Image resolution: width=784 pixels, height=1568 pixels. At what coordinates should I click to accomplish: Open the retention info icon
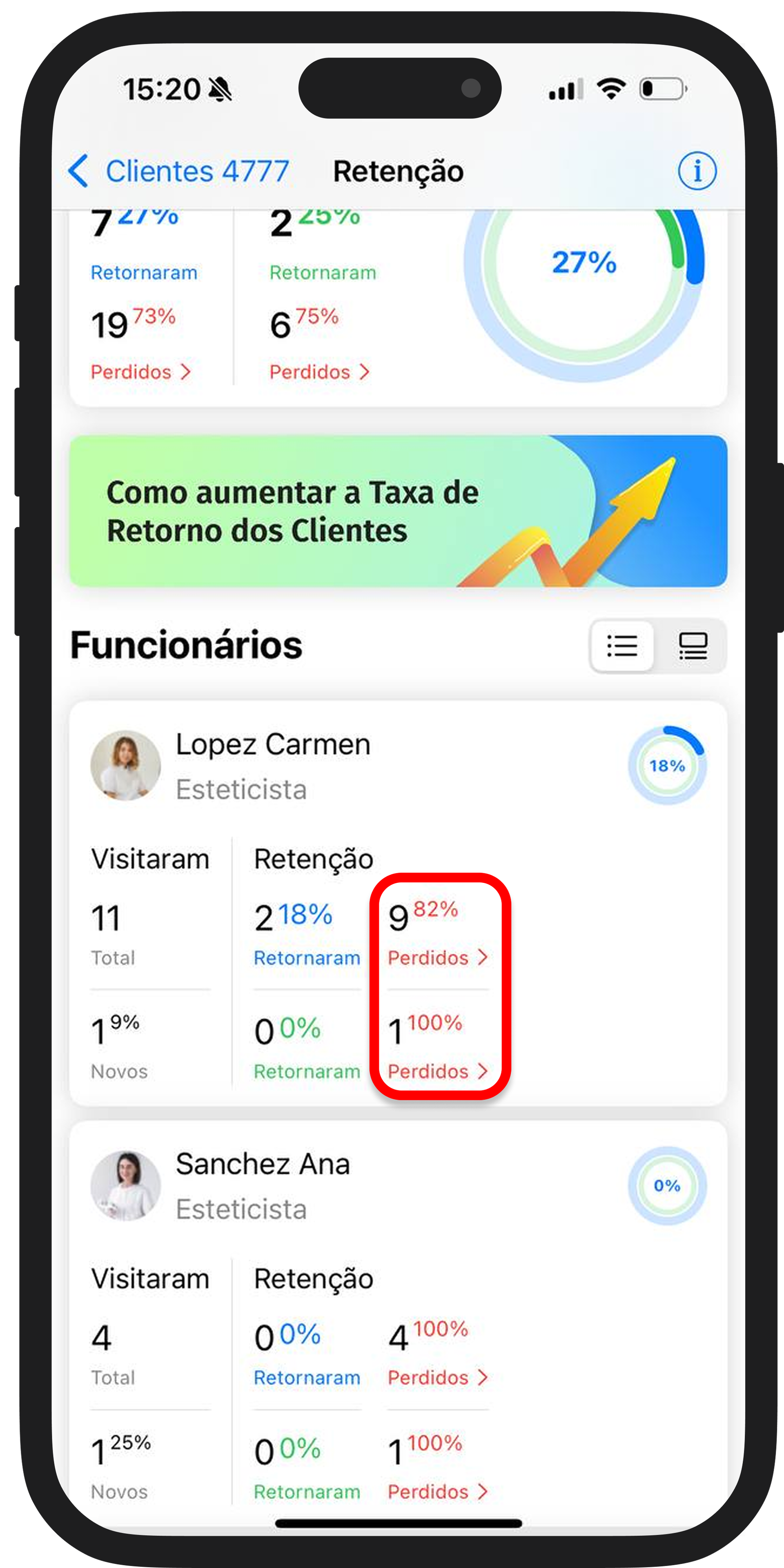pyautogui.click(x=697, y=171)
